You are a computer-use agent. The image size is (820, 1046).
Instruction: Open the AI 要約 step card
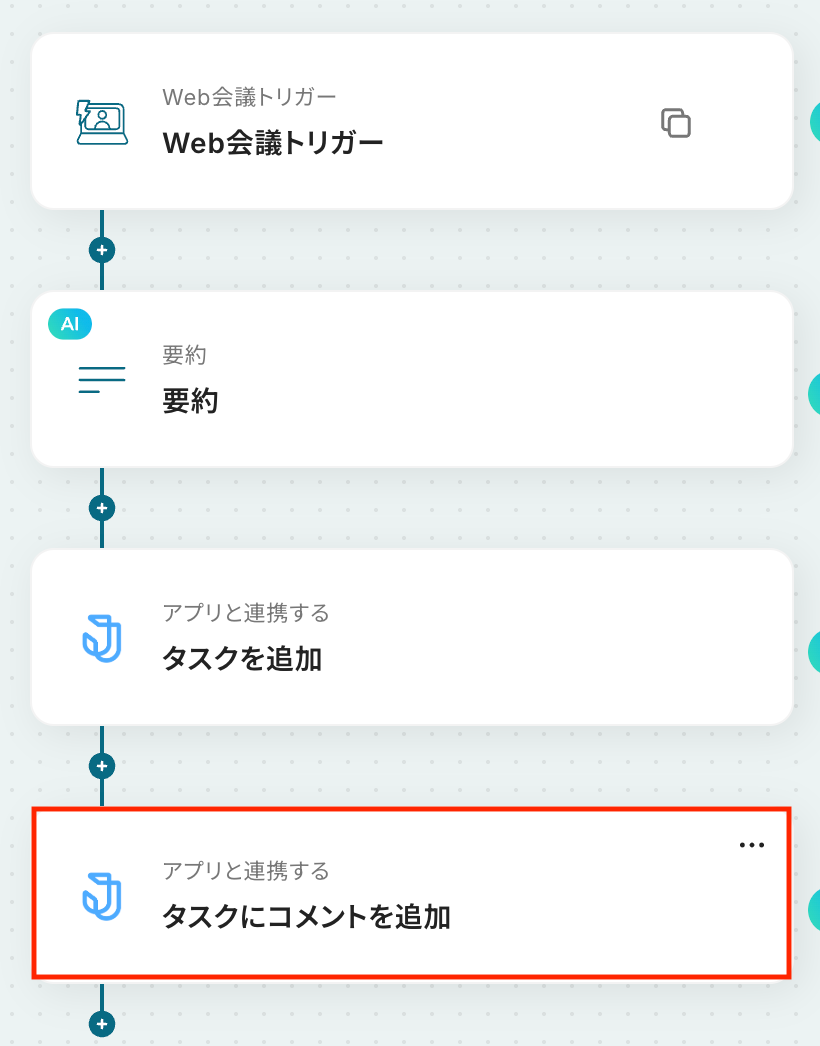(x=400, y=380)
